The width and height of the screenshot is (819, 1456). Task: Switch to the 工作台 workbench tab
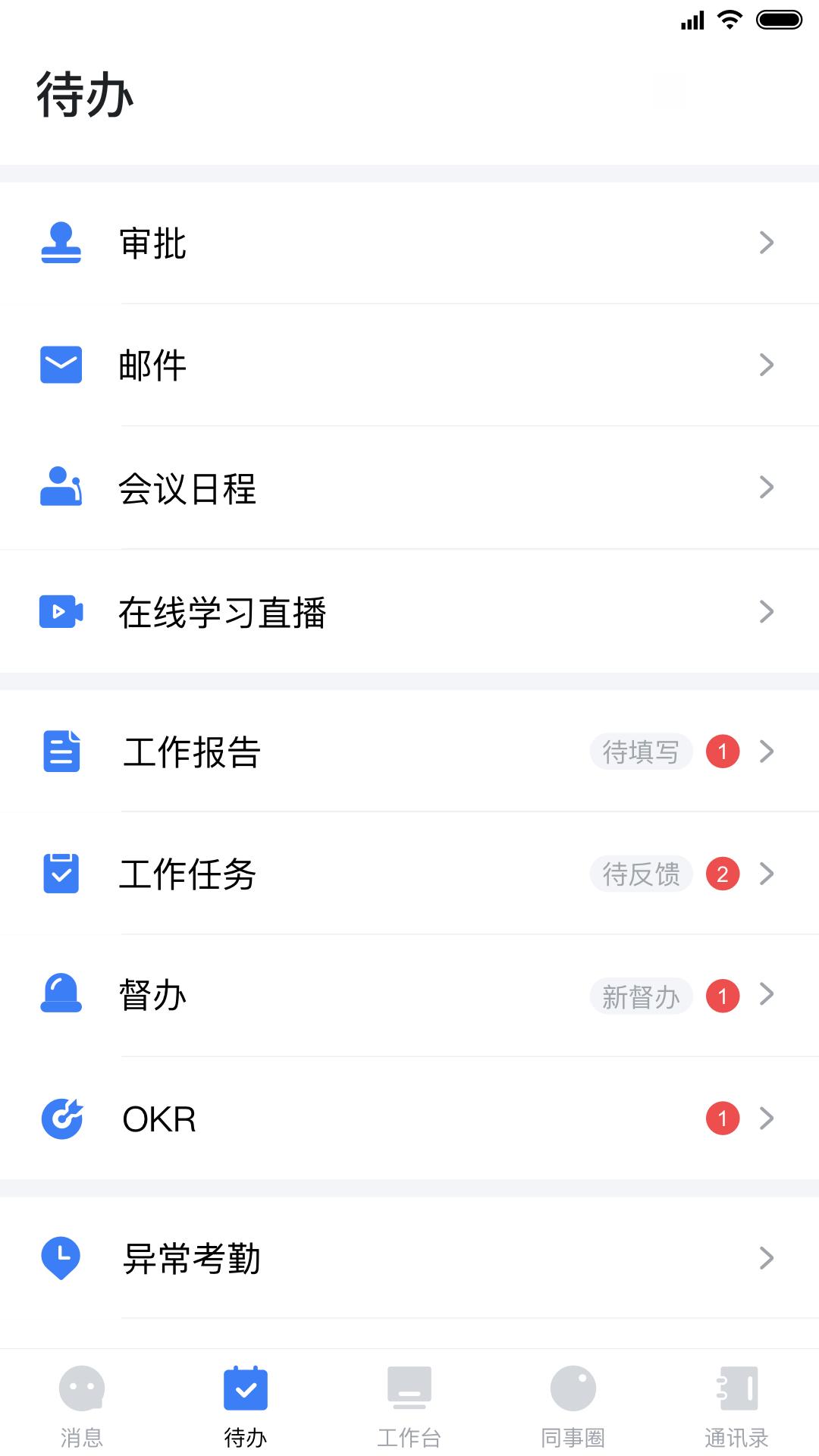tap(409, 1404)
